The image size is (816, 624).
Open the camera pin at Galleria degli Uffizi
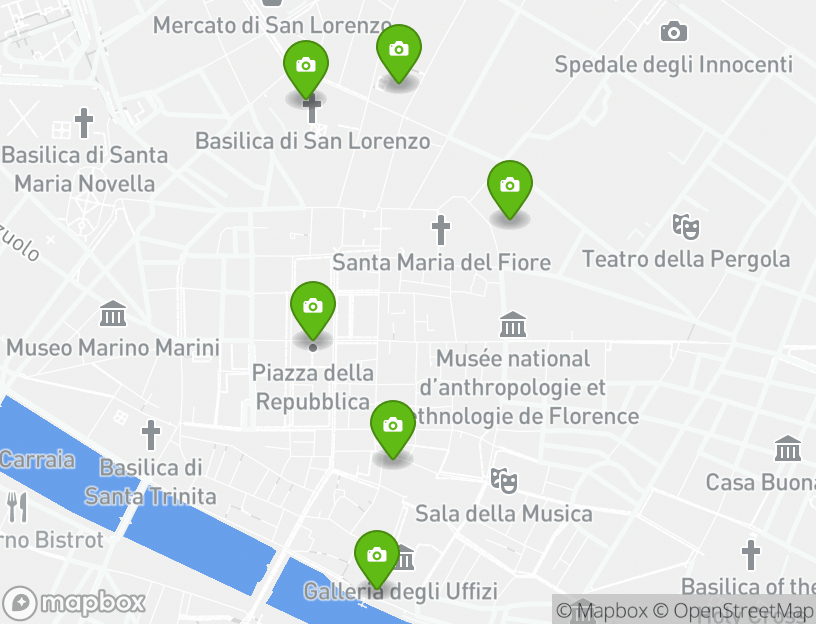(x=376, y=556)
